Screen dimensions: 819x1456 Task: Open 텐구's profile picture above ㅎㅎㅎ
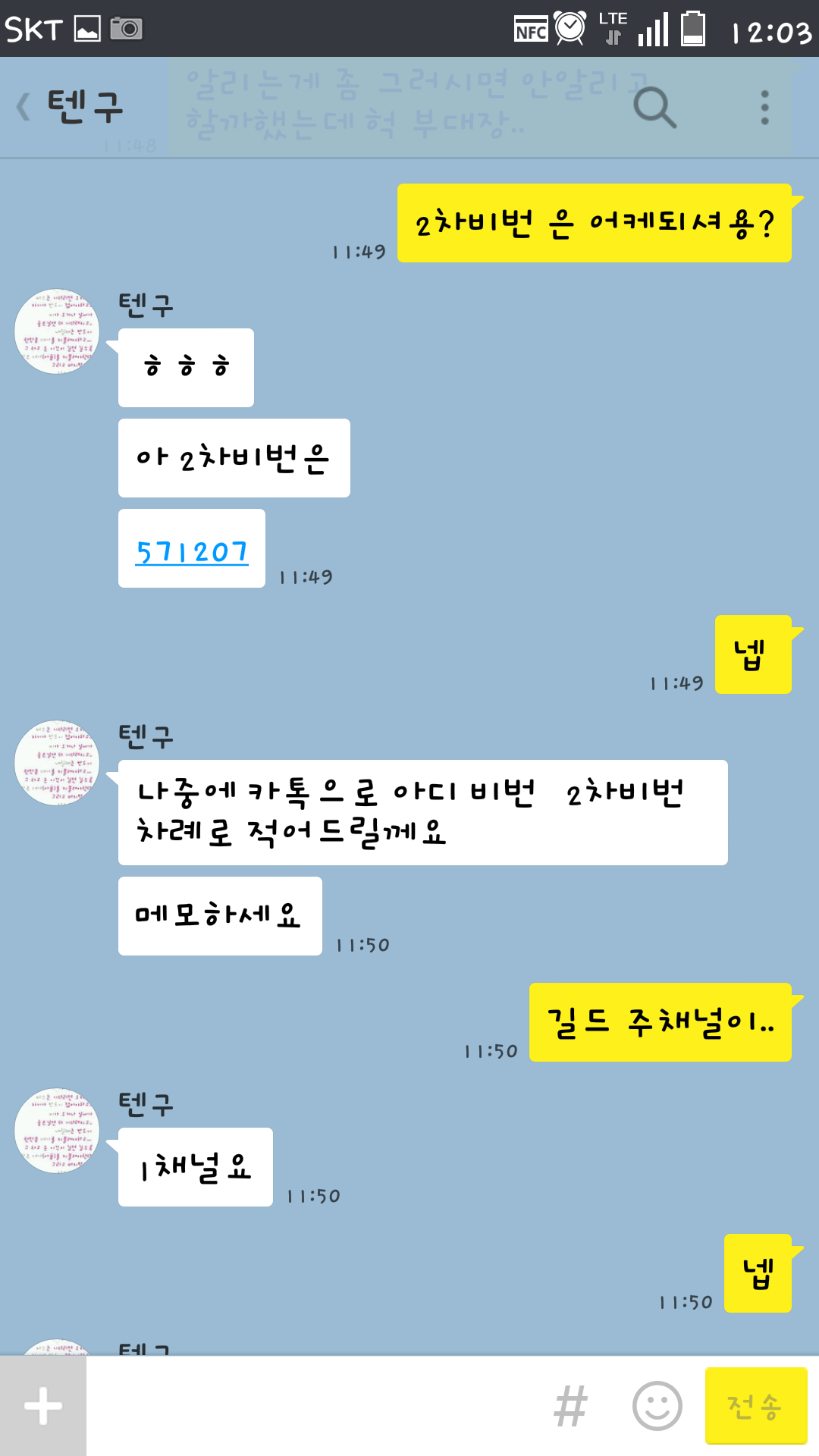(x=57, y=331)
